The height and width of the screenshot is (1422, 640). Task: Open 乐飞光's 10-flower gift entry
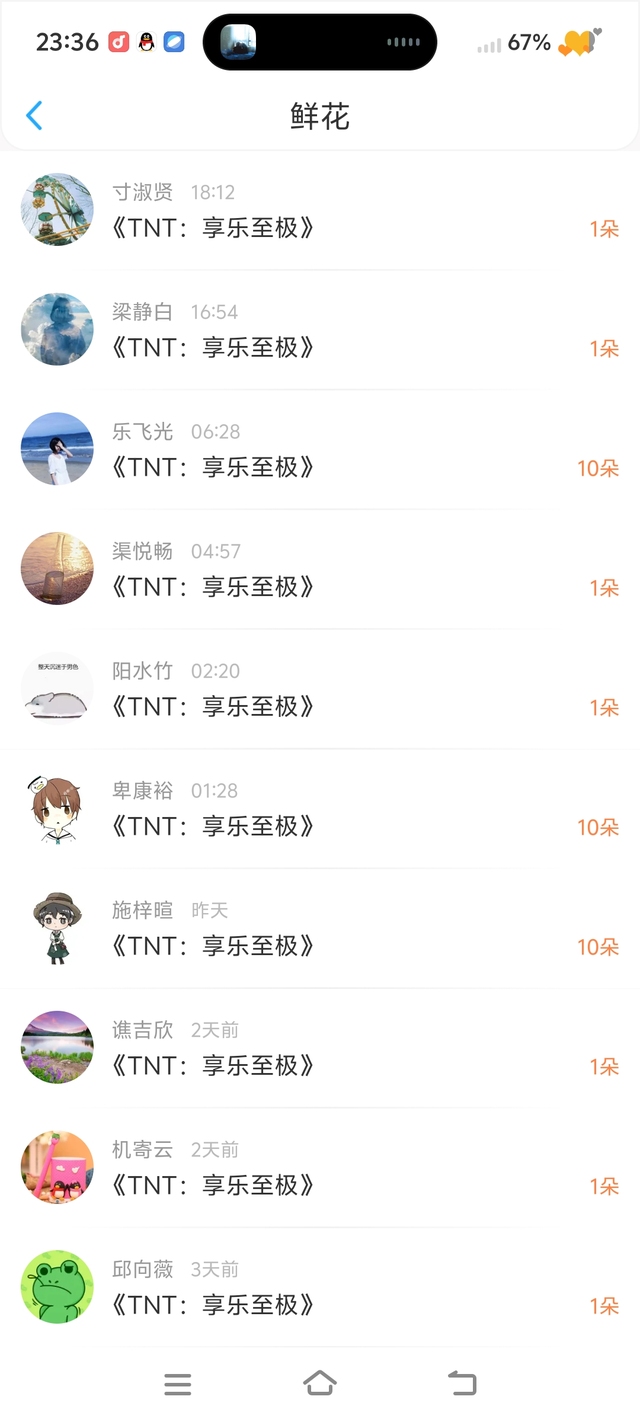point(320,450)
